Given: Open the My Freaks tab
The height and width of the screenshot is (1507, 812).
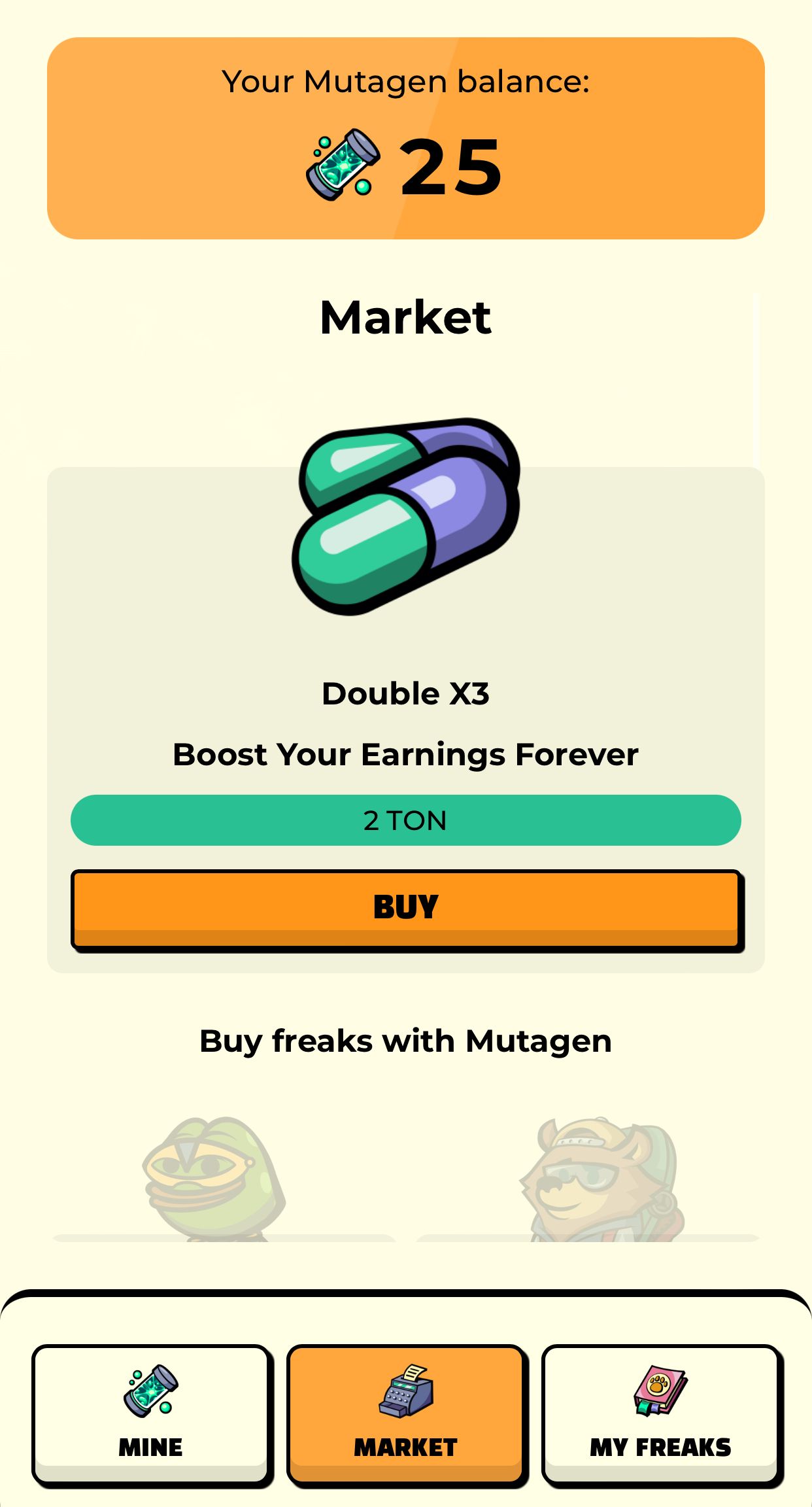Looking at the screenshot, I should pyautogui.click(x=660, y=1414).
